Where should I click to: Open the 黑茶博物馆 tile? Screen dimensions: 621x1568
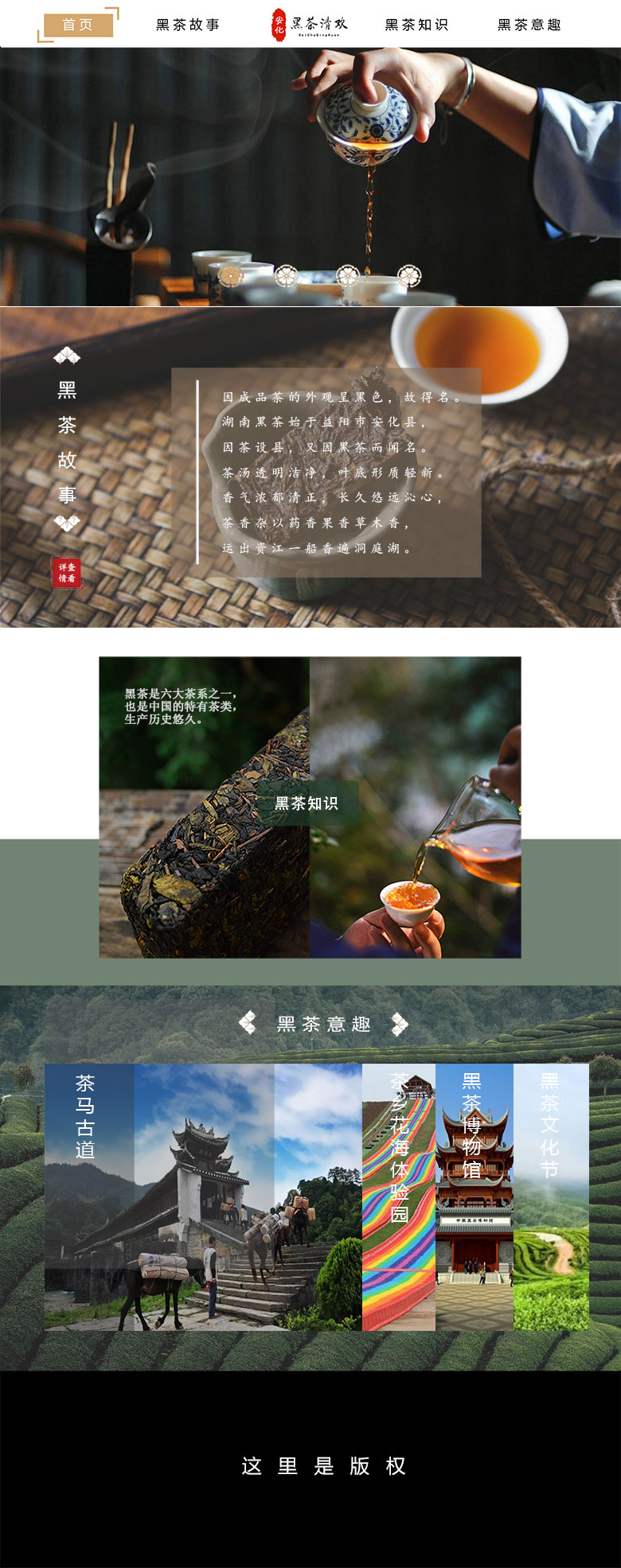(x=475, y=1197)
